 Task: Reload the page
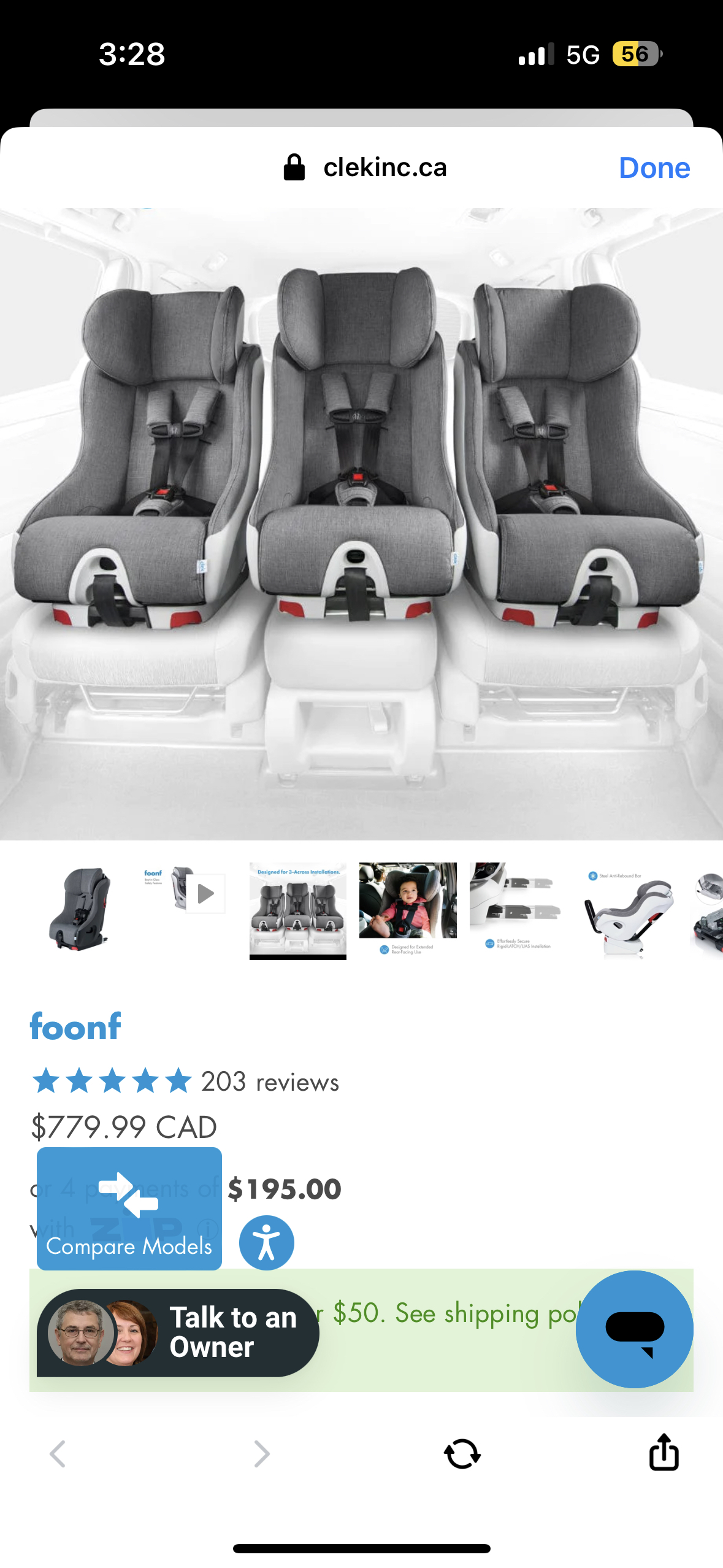tap(462, 1453)
